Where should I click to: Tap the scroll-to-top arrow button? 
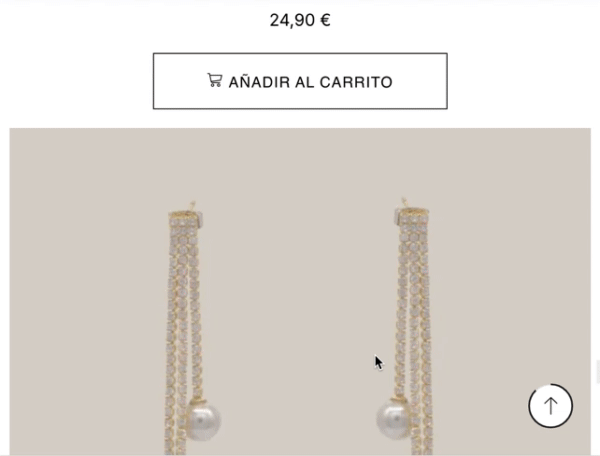[x=550, y=406]
